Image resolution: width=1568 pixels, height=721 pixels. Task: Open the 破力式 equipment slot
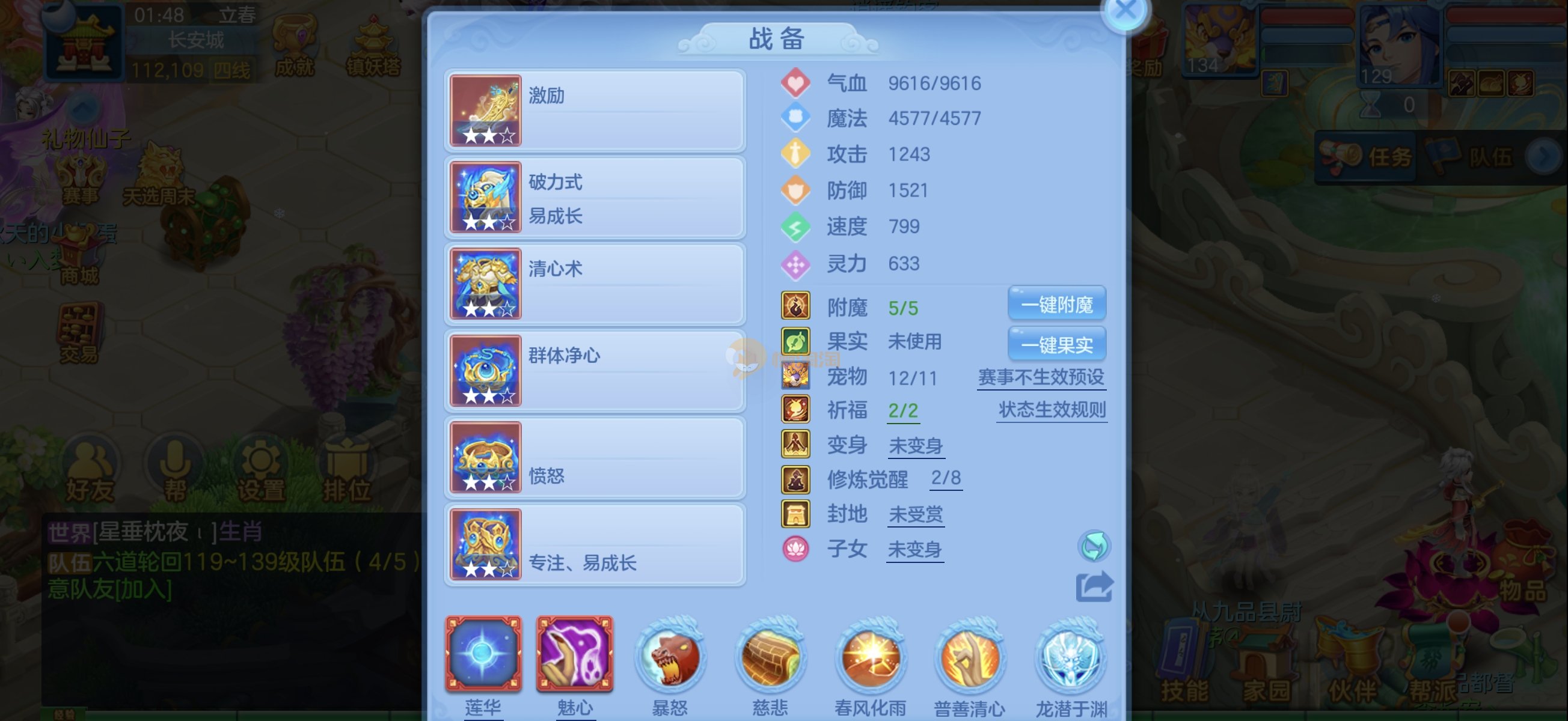click(595, 198)
